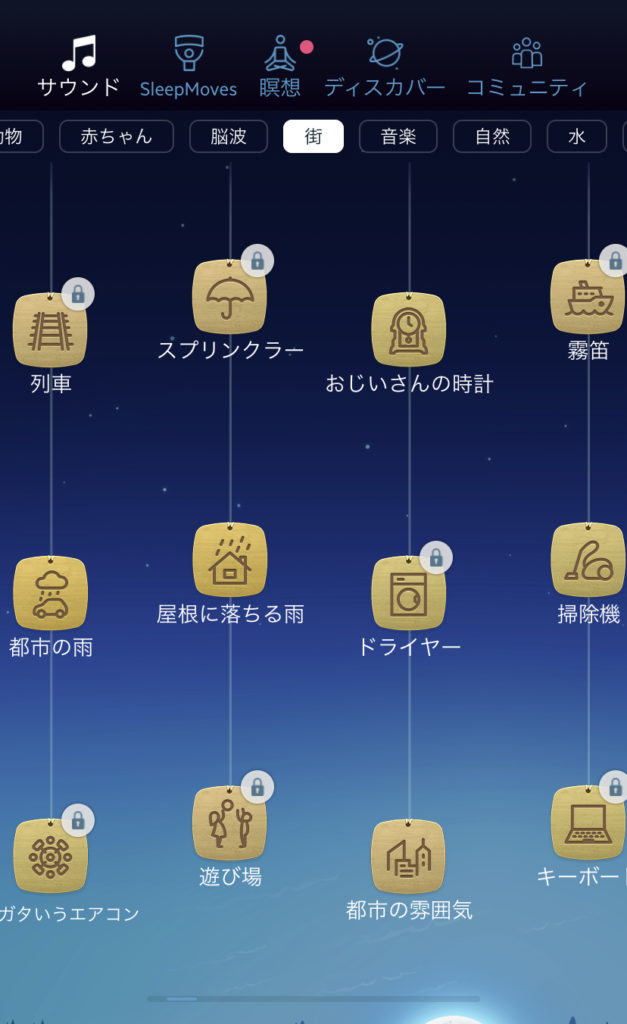Switch to the SleepMoves tab
This screenshot has width=627, height=1024.
point(188,66)
